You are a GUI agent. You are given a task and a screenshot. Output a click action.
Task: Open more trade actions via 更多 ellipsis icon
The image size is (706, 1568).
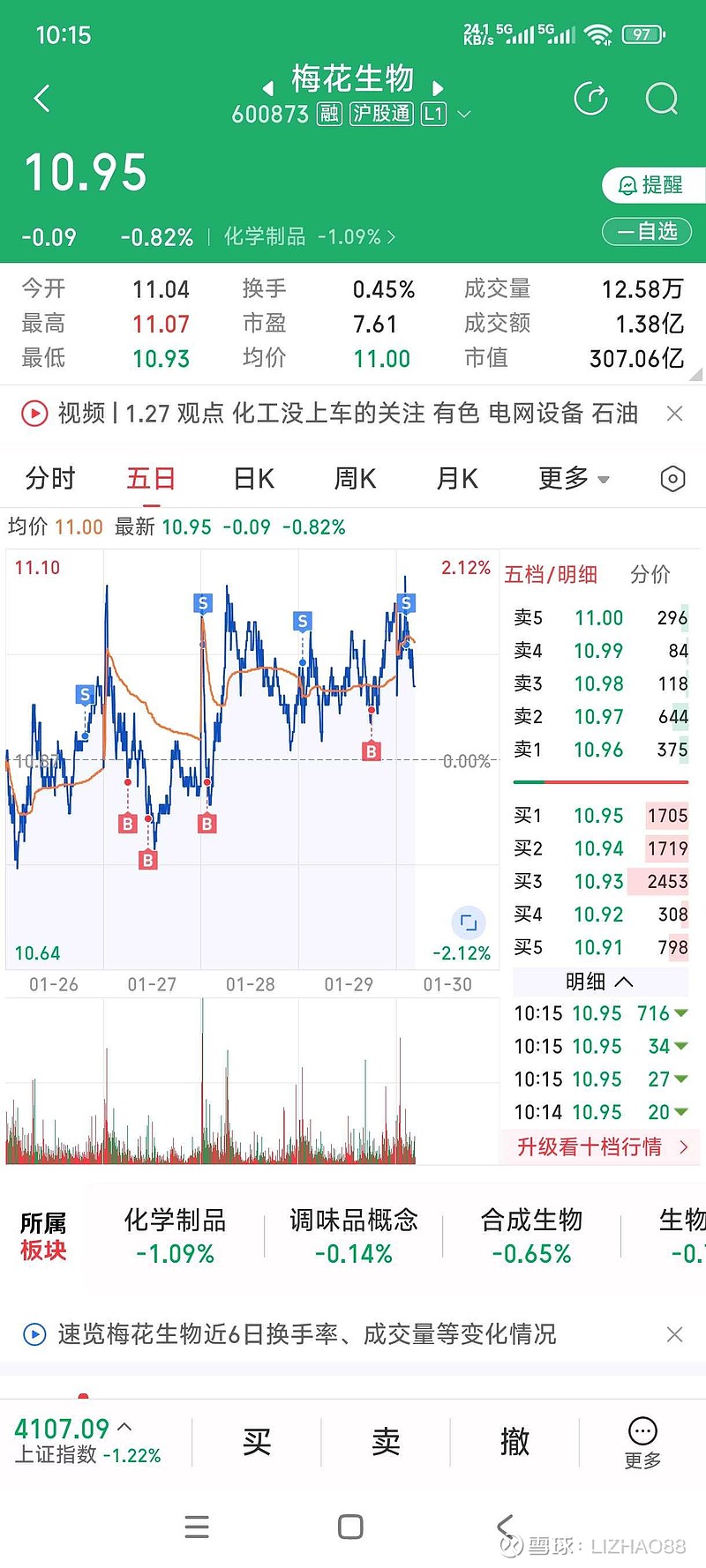pos(642,1433)
